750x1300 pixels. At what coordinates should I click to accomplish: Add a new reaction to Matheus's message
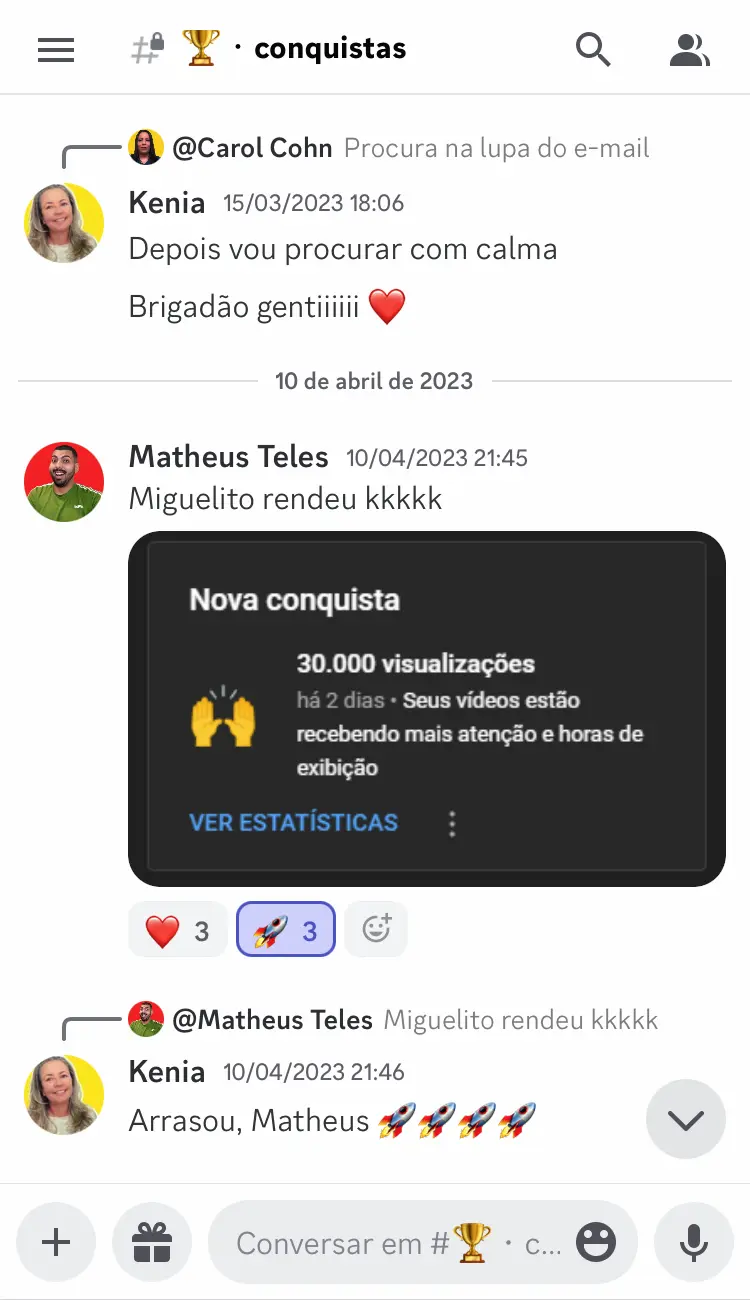point(376,931)
